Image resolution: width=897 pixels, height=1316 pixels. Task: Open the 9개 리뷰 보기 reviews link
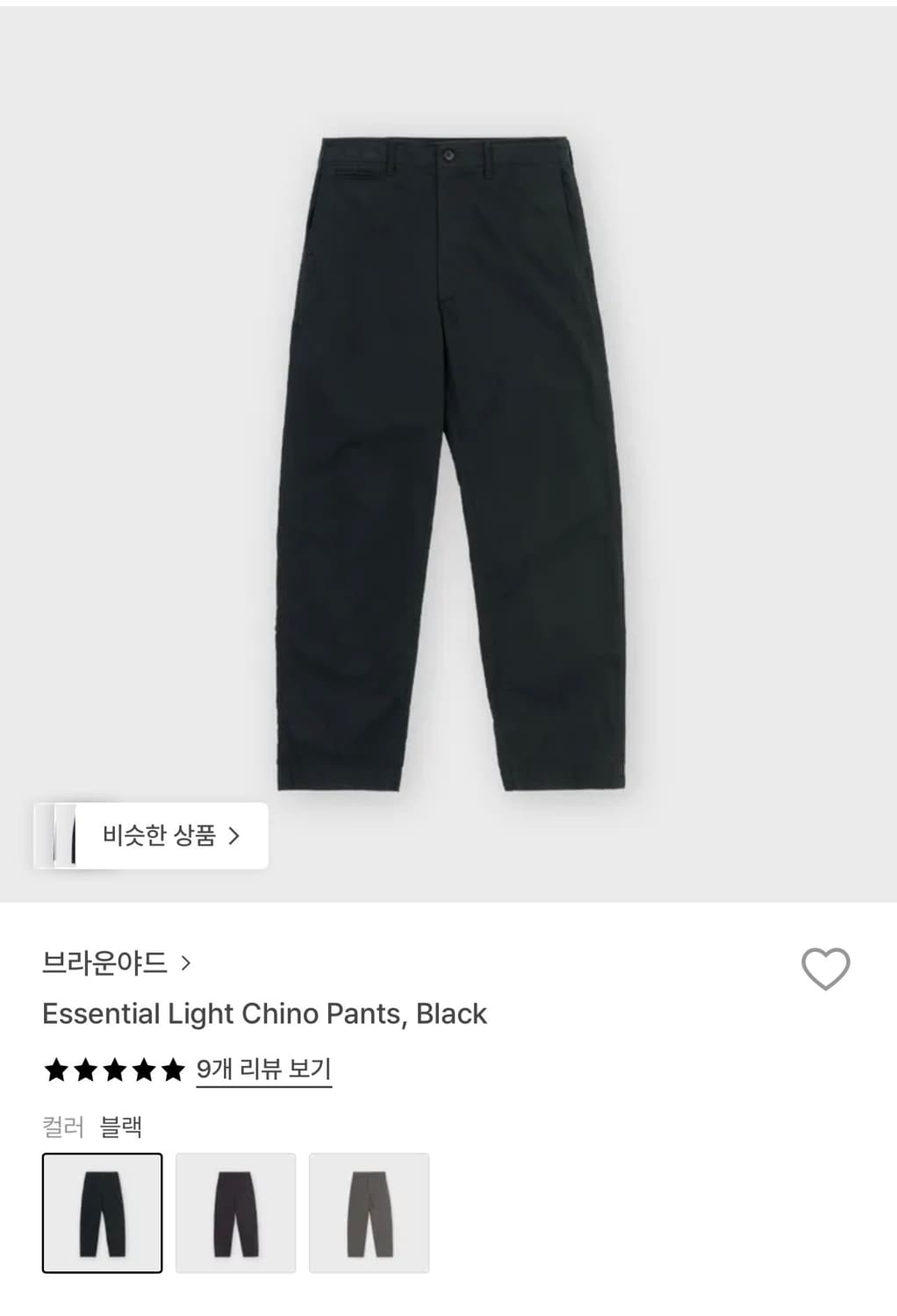point(262,1069)
